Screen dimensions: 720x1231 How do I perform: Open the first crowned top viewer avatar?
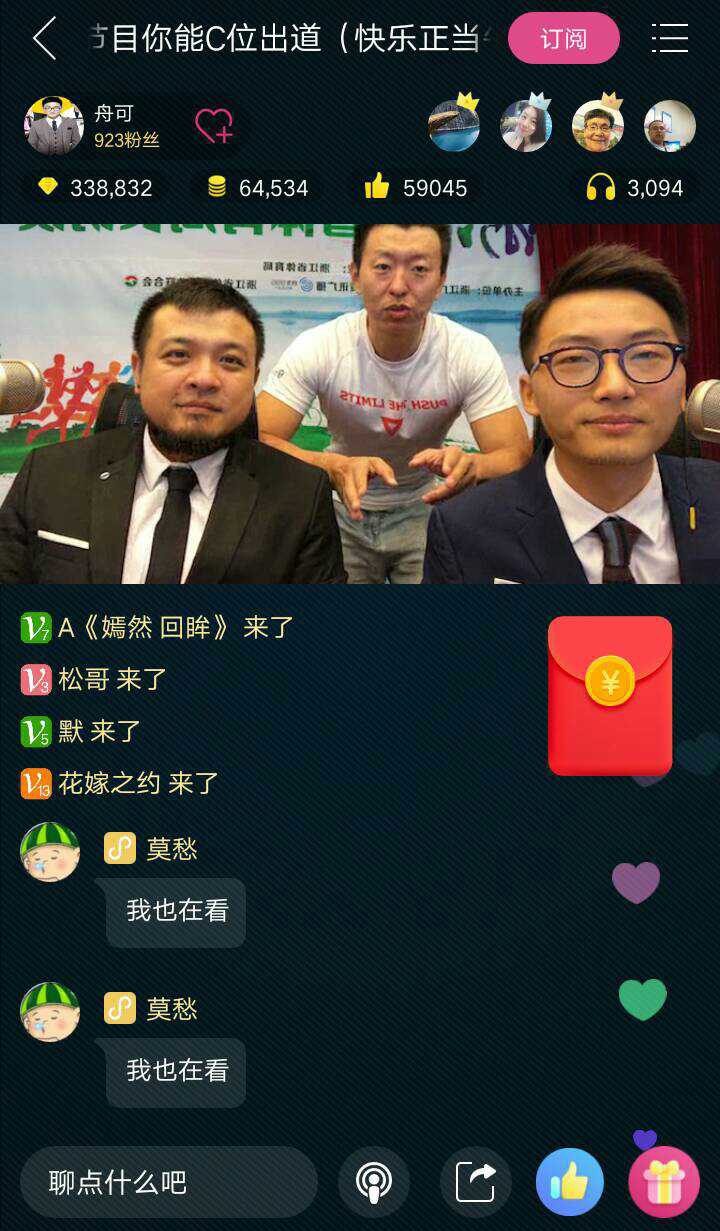tap(454, 125)
